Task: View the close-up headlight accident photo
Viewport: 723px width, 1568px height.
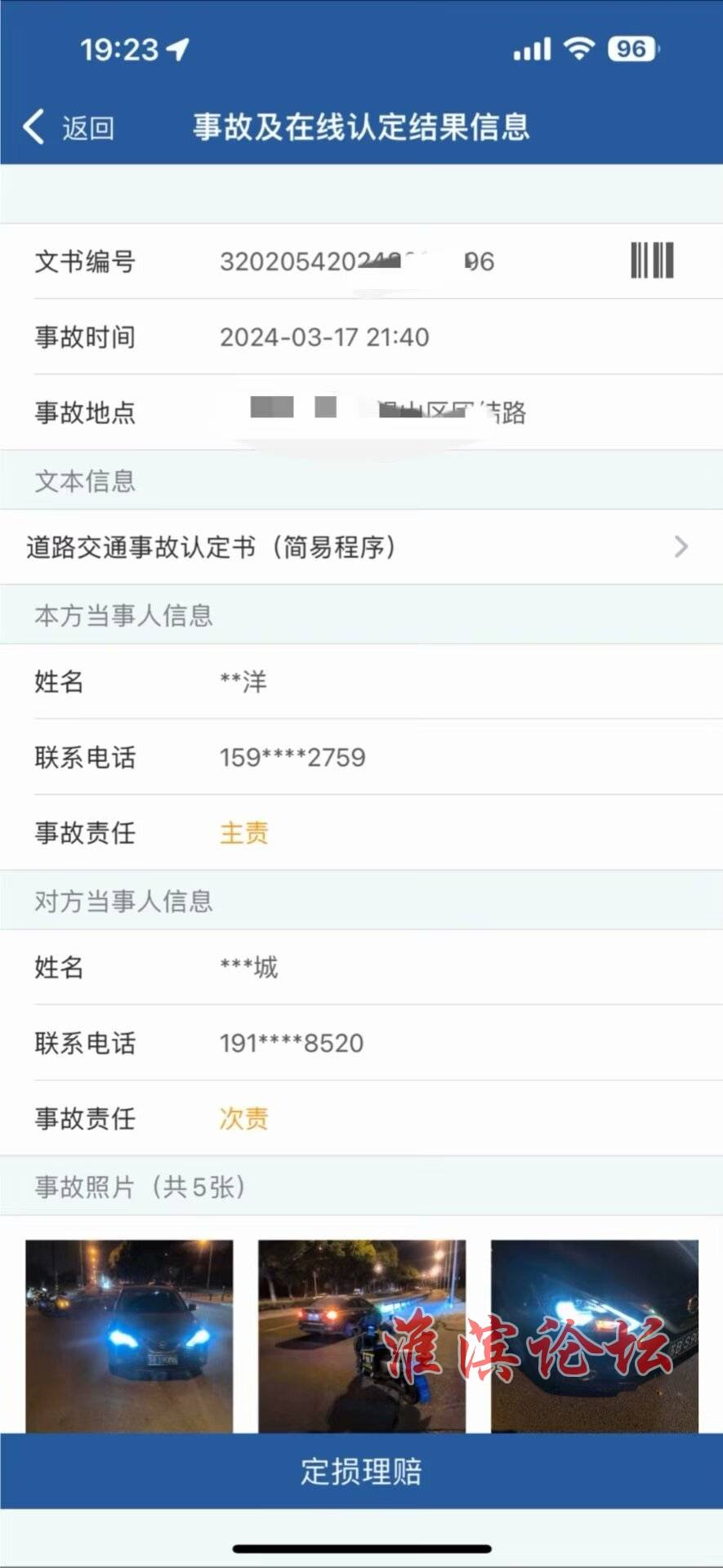Action: click(x=595, y=1336)
